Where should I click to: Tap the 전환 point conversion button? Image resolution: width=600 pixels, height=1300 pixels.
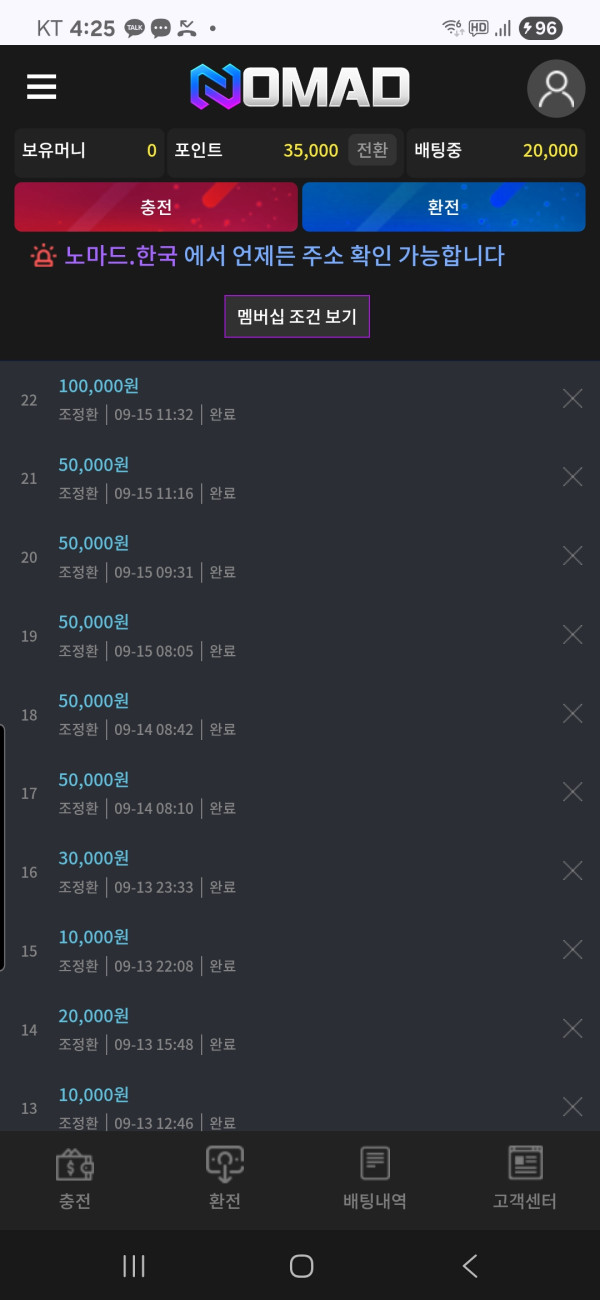click(x=372, y=151)
